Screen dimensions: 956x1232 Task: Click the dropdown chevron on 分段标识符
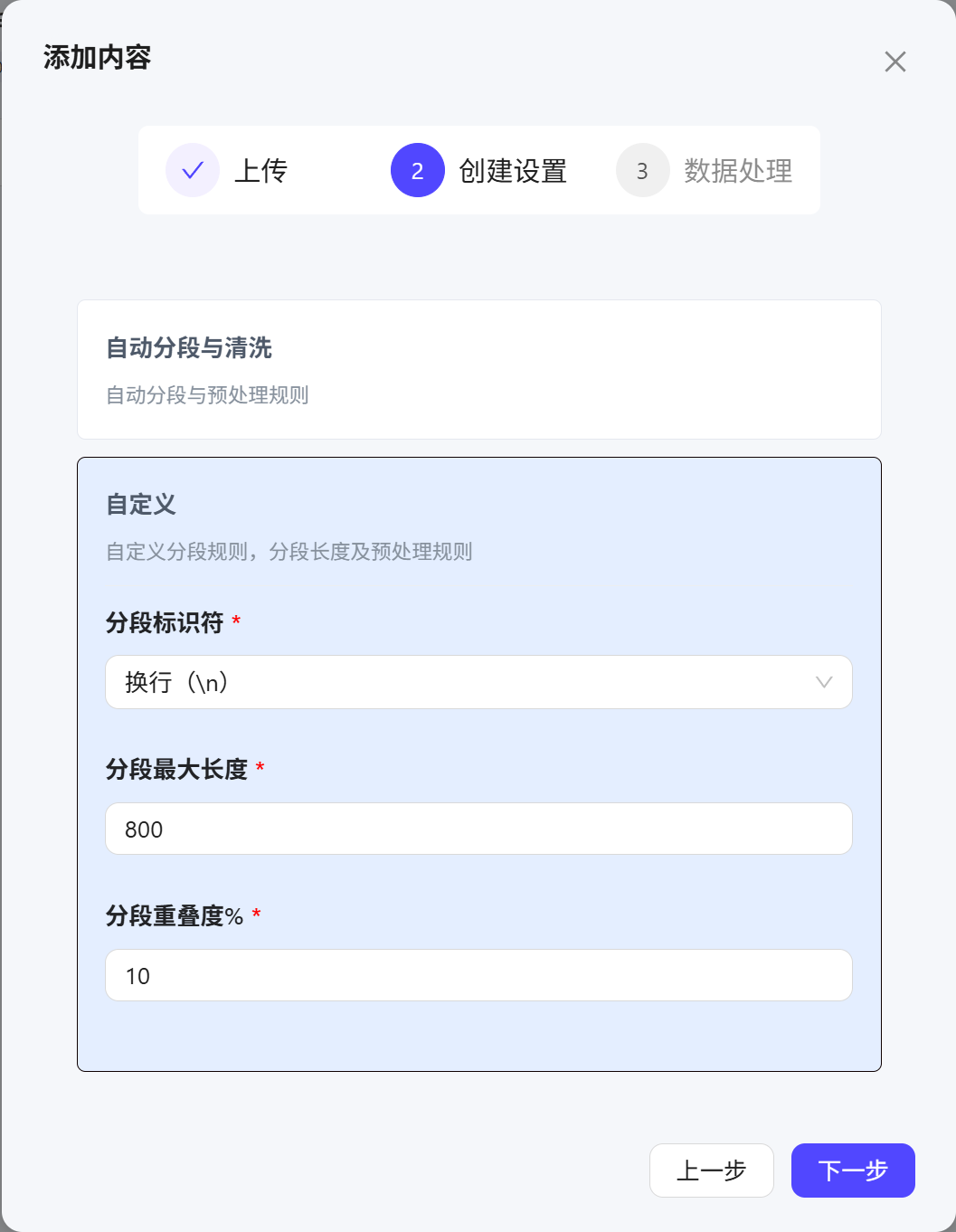(822, 683)
